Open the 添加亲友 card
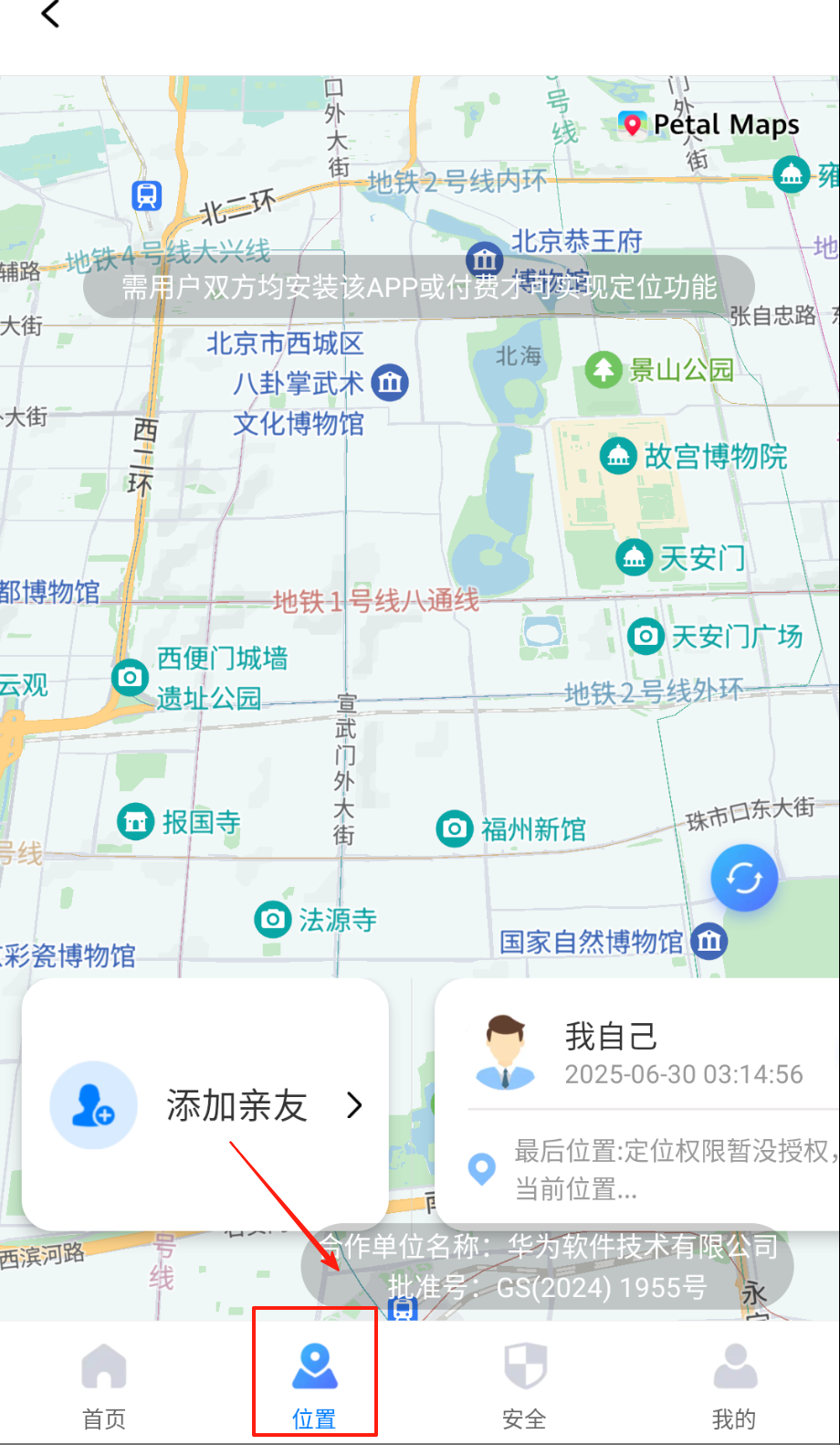Screen dimensions: 840x1445 [206, 1105]
